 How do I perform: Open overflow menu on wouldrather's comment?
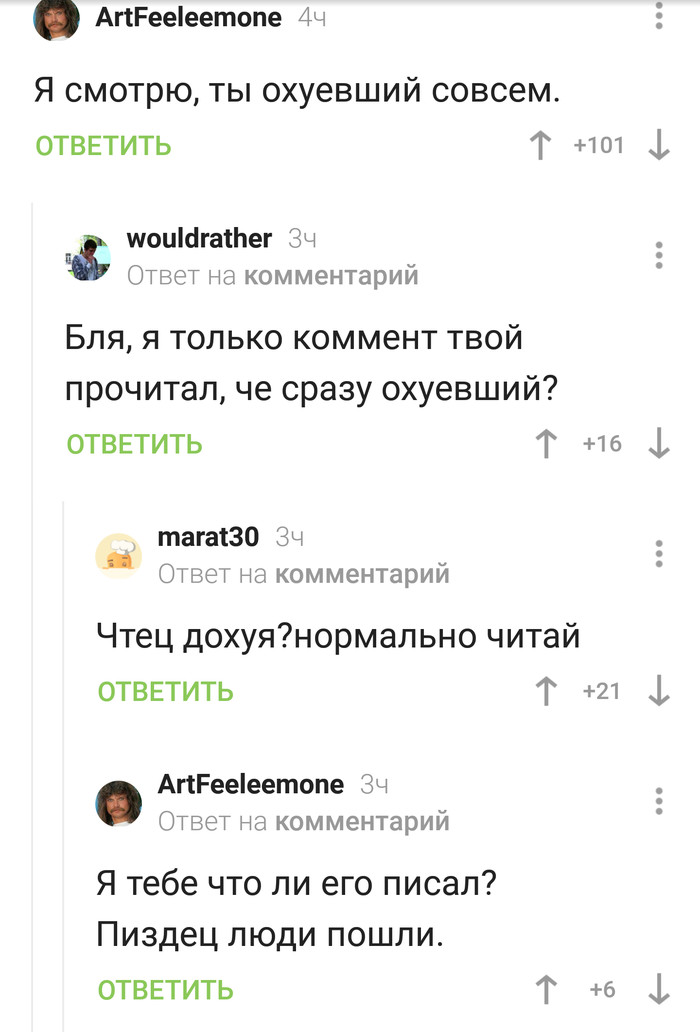tap(658, 255)
